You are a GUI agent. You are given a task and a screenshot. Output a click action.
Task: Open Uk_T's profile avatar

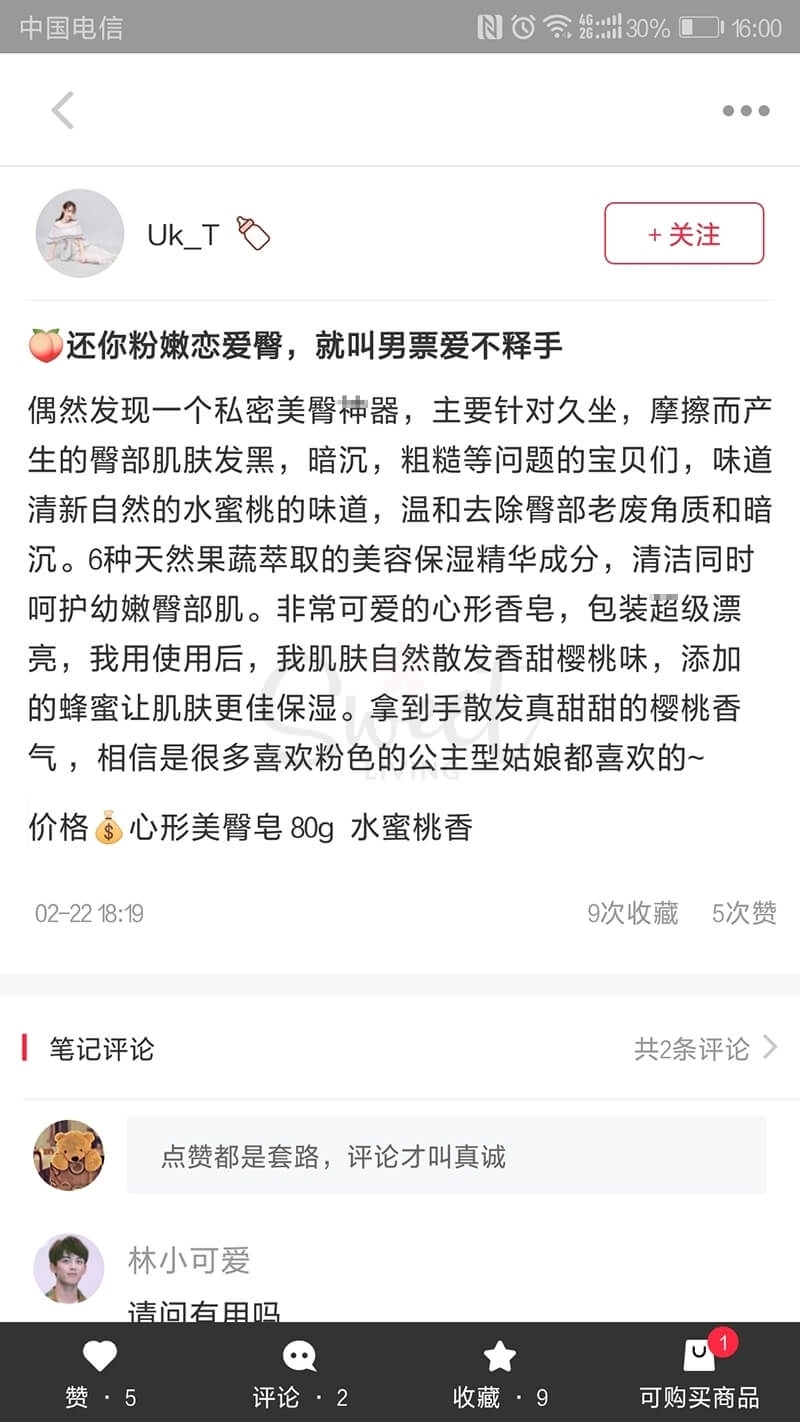click(80, 233)
